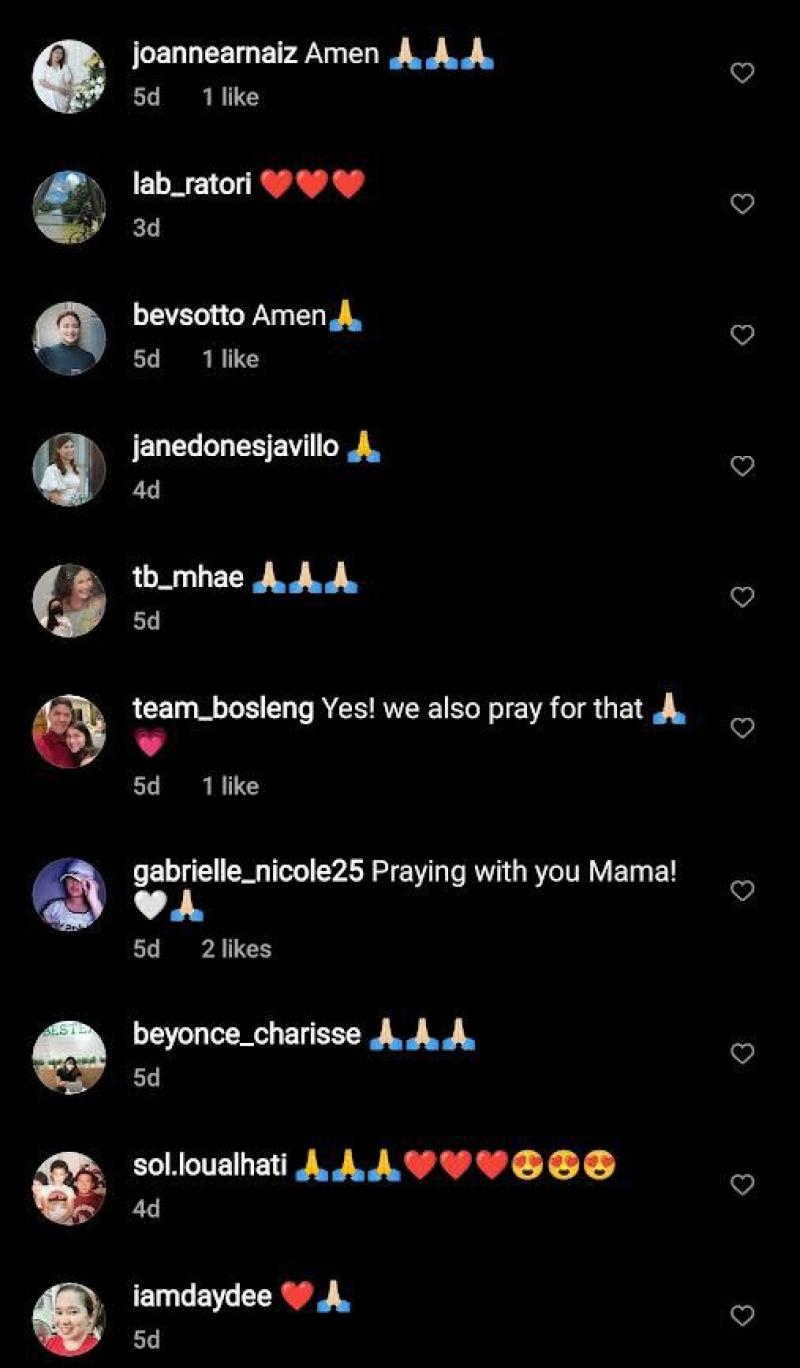The height and width of the screenshot is (1368, 800).
Task: View lab_ratori's profile from the username
Action: [x=192, y=184]
